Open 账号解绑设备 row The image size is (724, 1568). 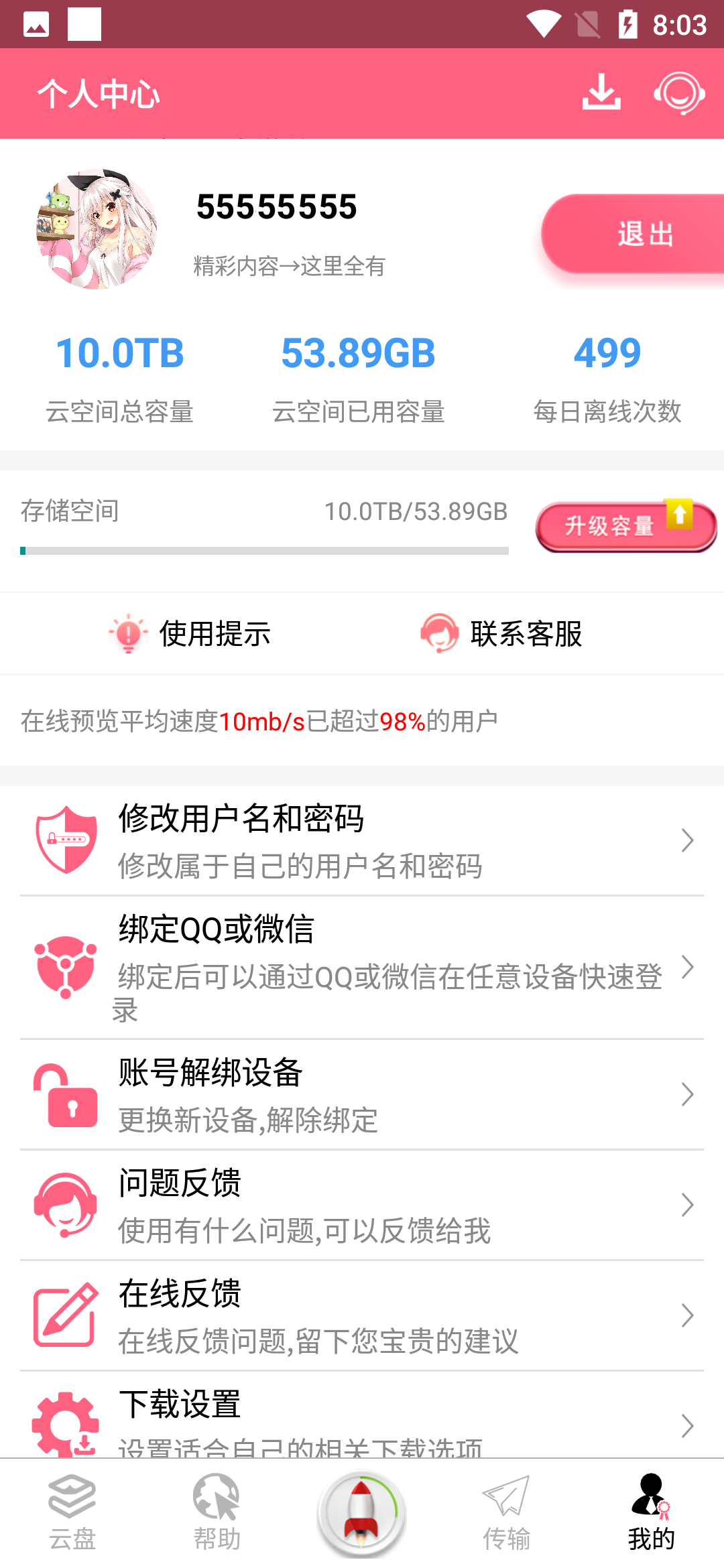click(x=362, y=1094)
